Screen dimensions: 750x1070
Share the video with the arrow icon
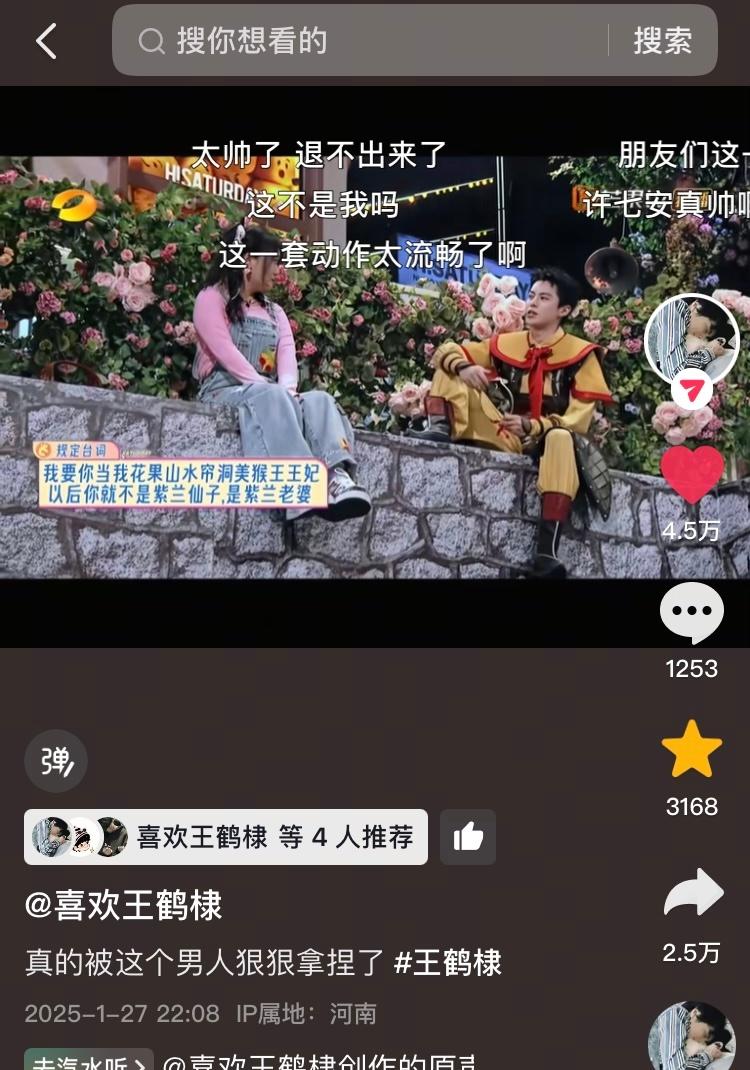[692, 895]
